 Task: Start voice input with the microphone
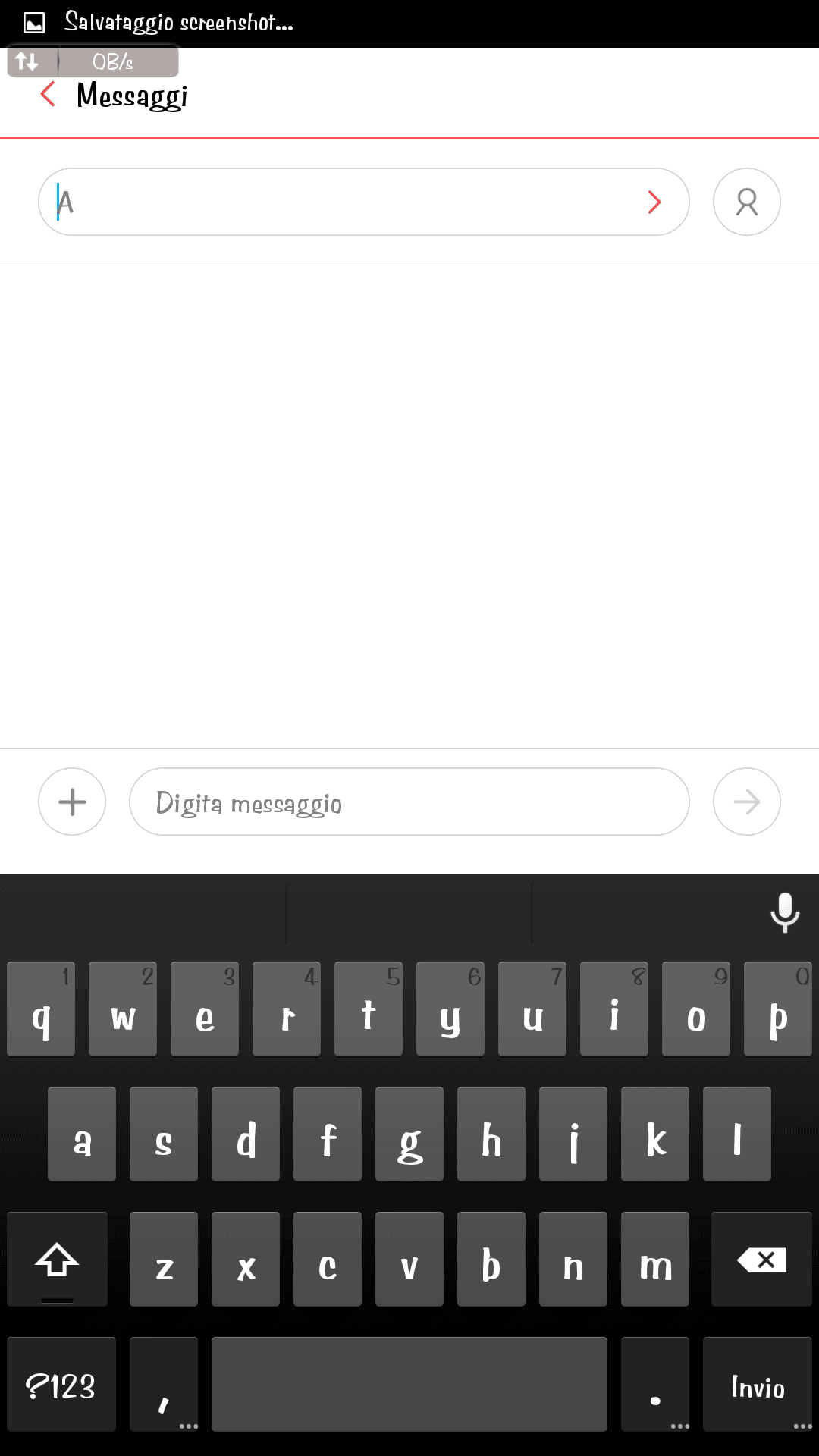(784, 911)
